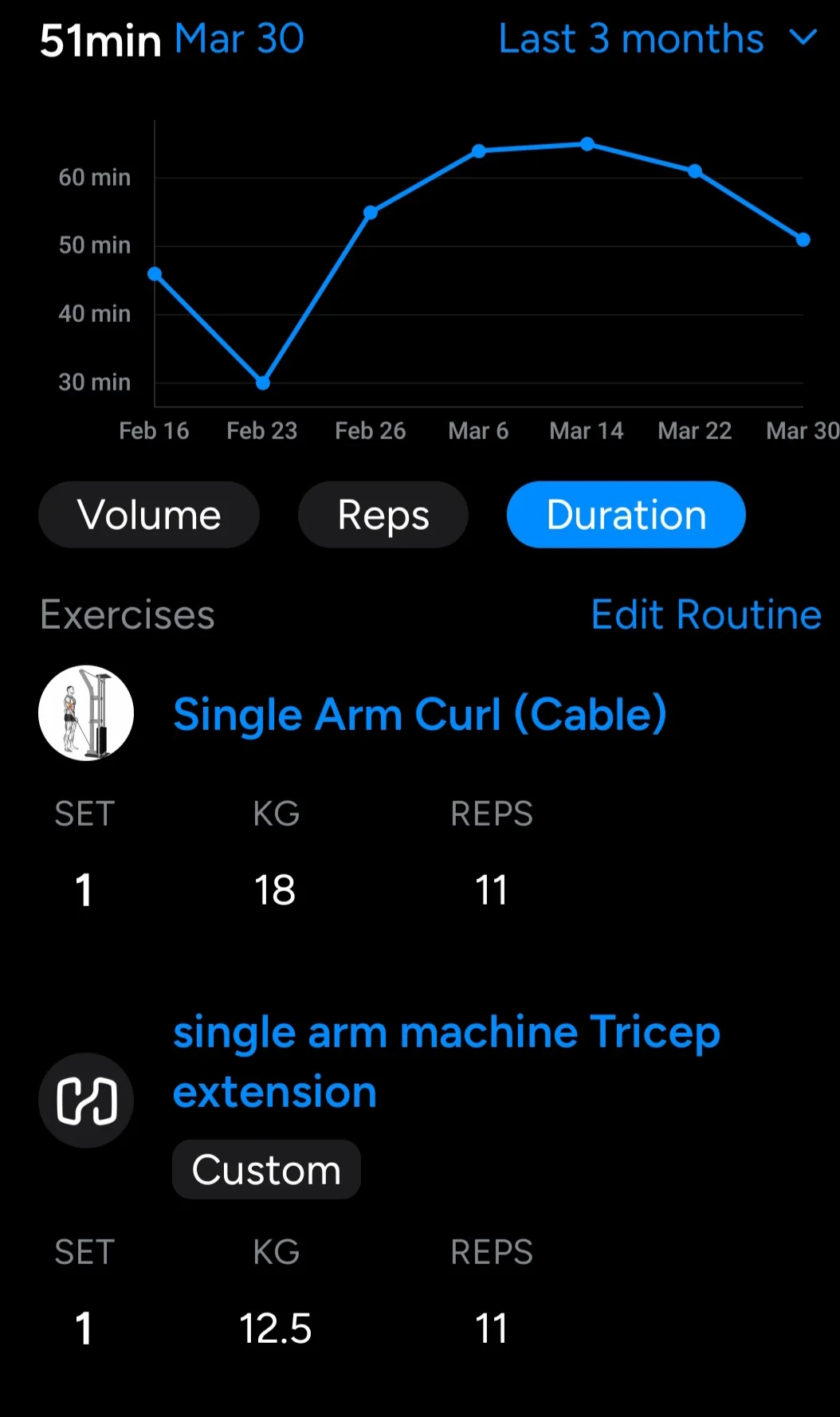Open single arm machine Tricep extension exercise
Viewport: 840px width, 1417px height.
[x=446, y=1062]
